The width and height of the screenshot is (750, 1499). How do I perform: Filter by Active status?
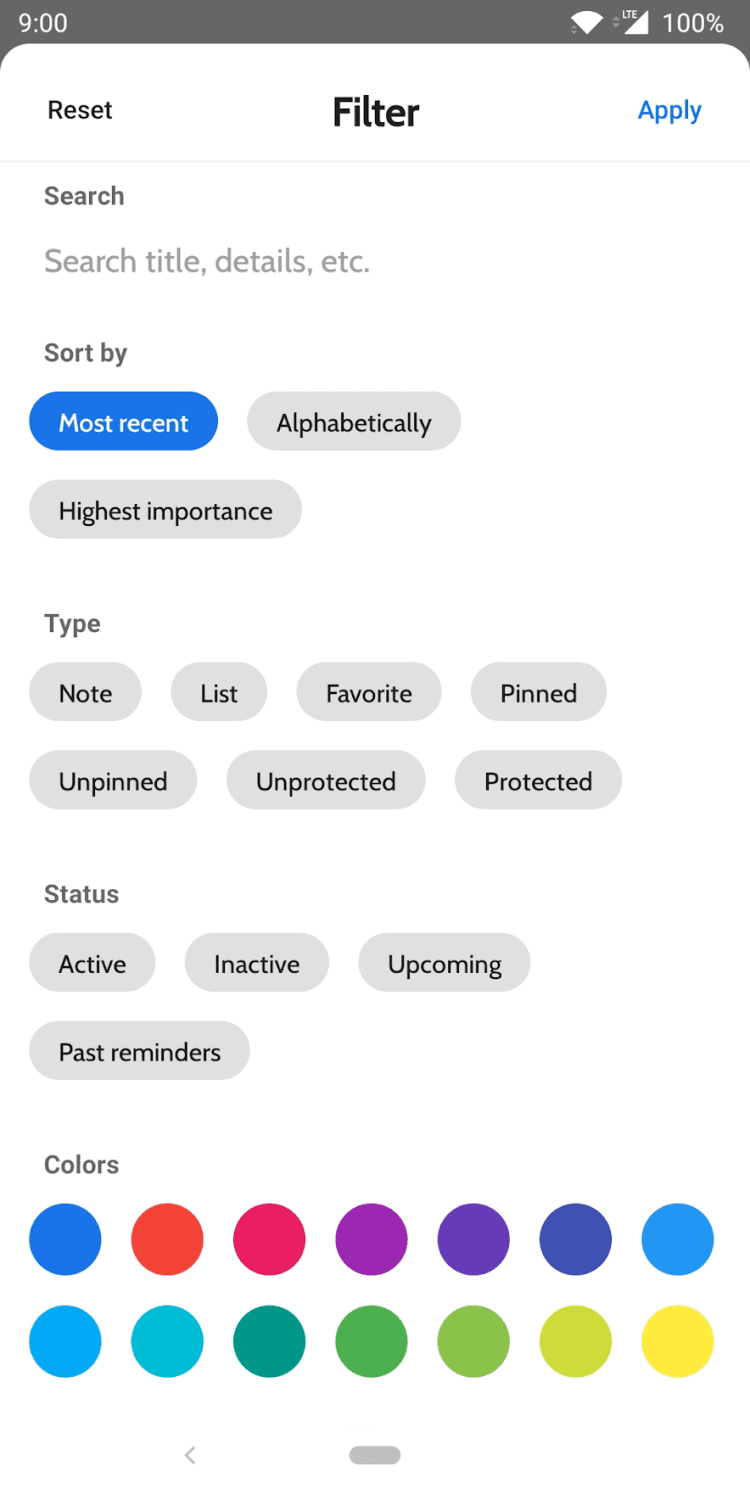click(92, 963)
